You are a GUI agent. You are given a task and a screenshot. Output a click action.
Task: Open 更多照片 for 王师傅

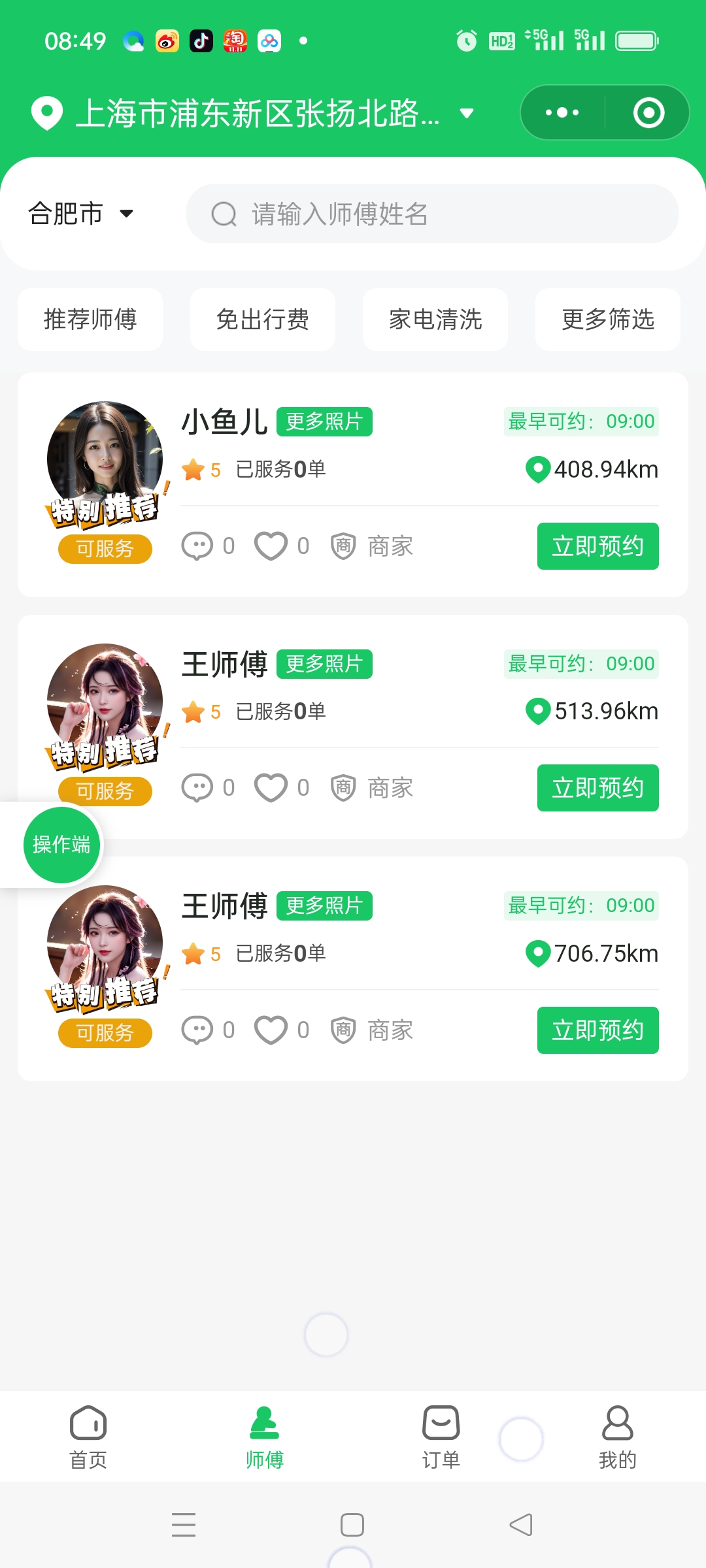coord(324,663)
